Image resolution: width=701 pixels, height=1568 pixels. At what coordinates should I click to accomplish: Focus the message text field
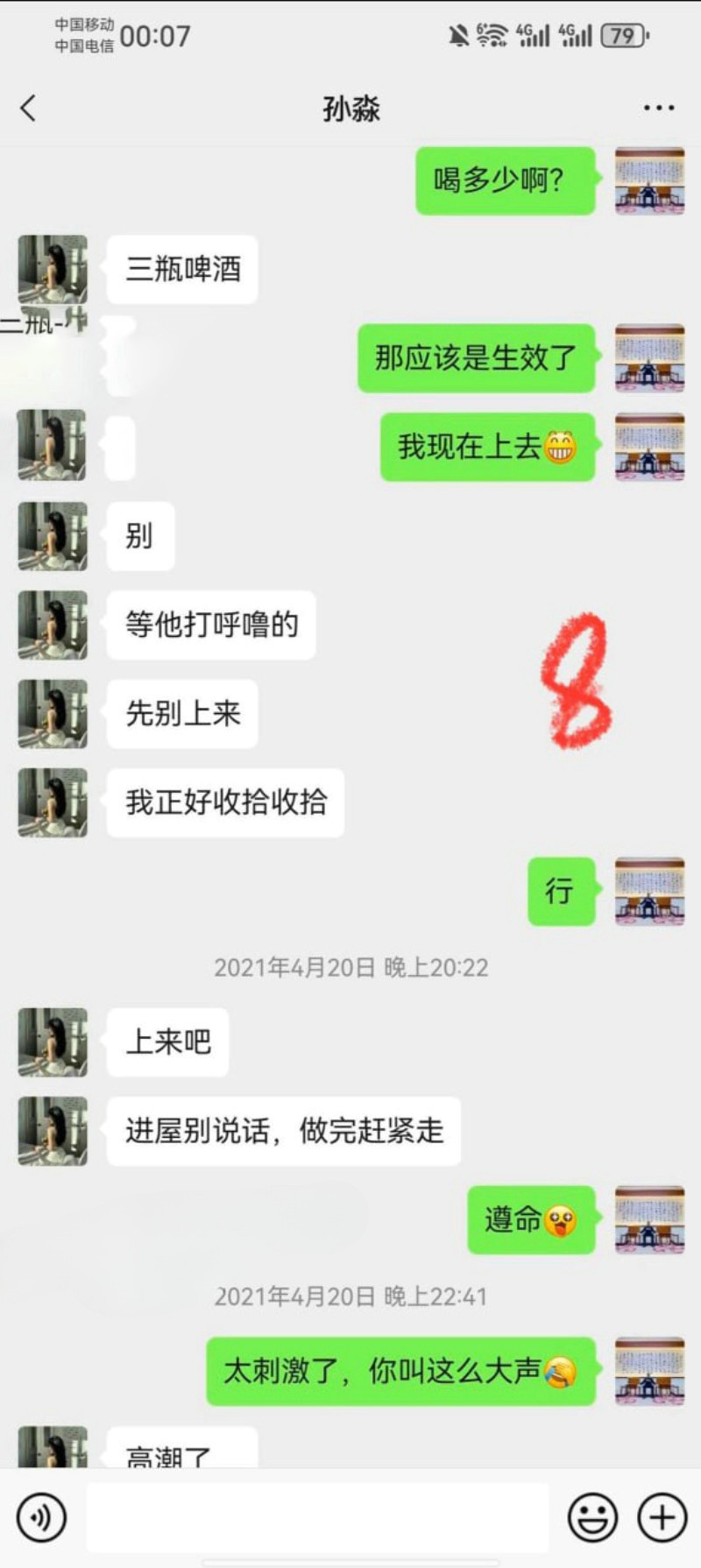317,1517
